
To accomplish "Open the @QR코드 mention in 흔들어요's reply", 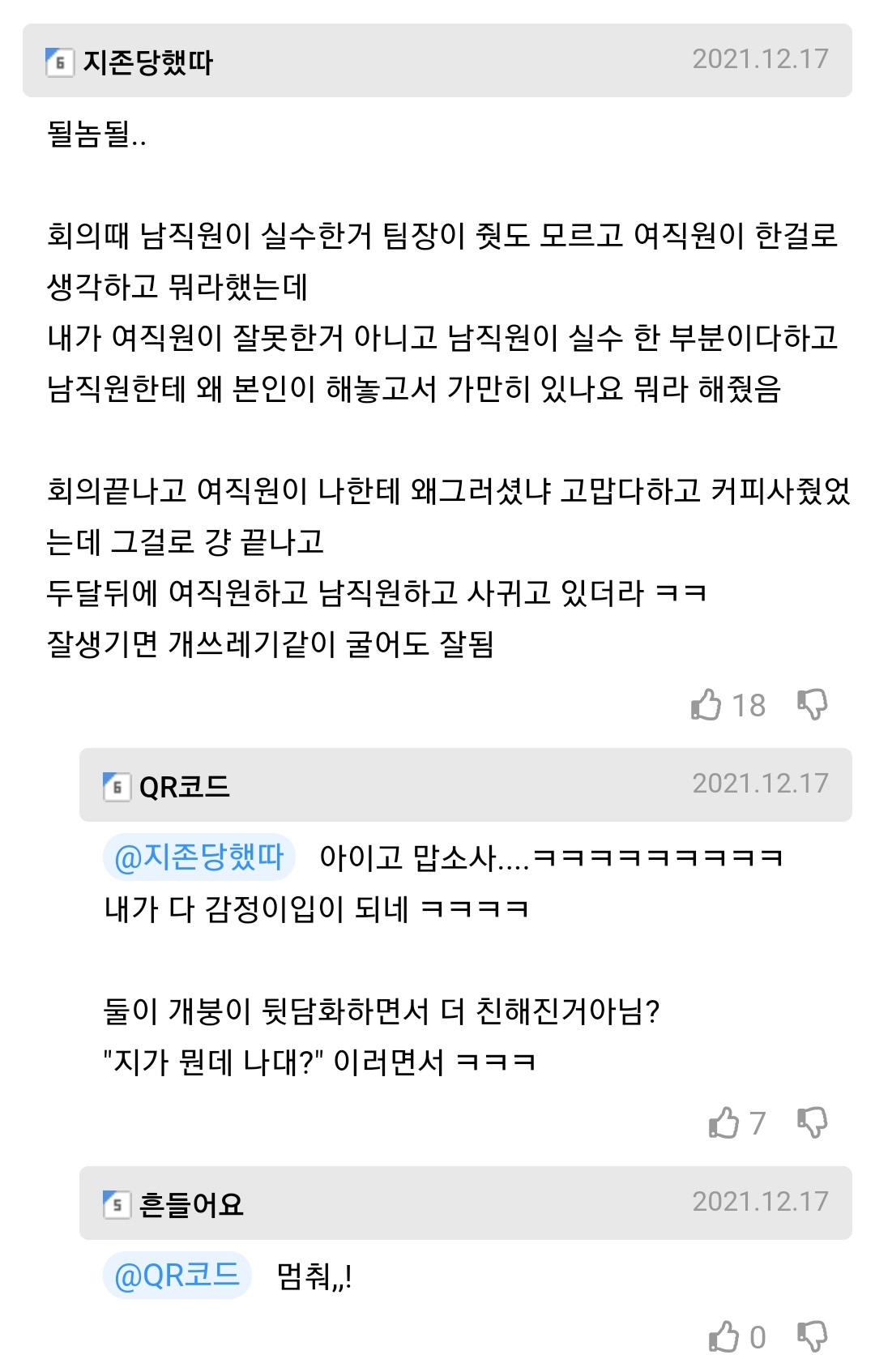I will [x=177, y=1276].
